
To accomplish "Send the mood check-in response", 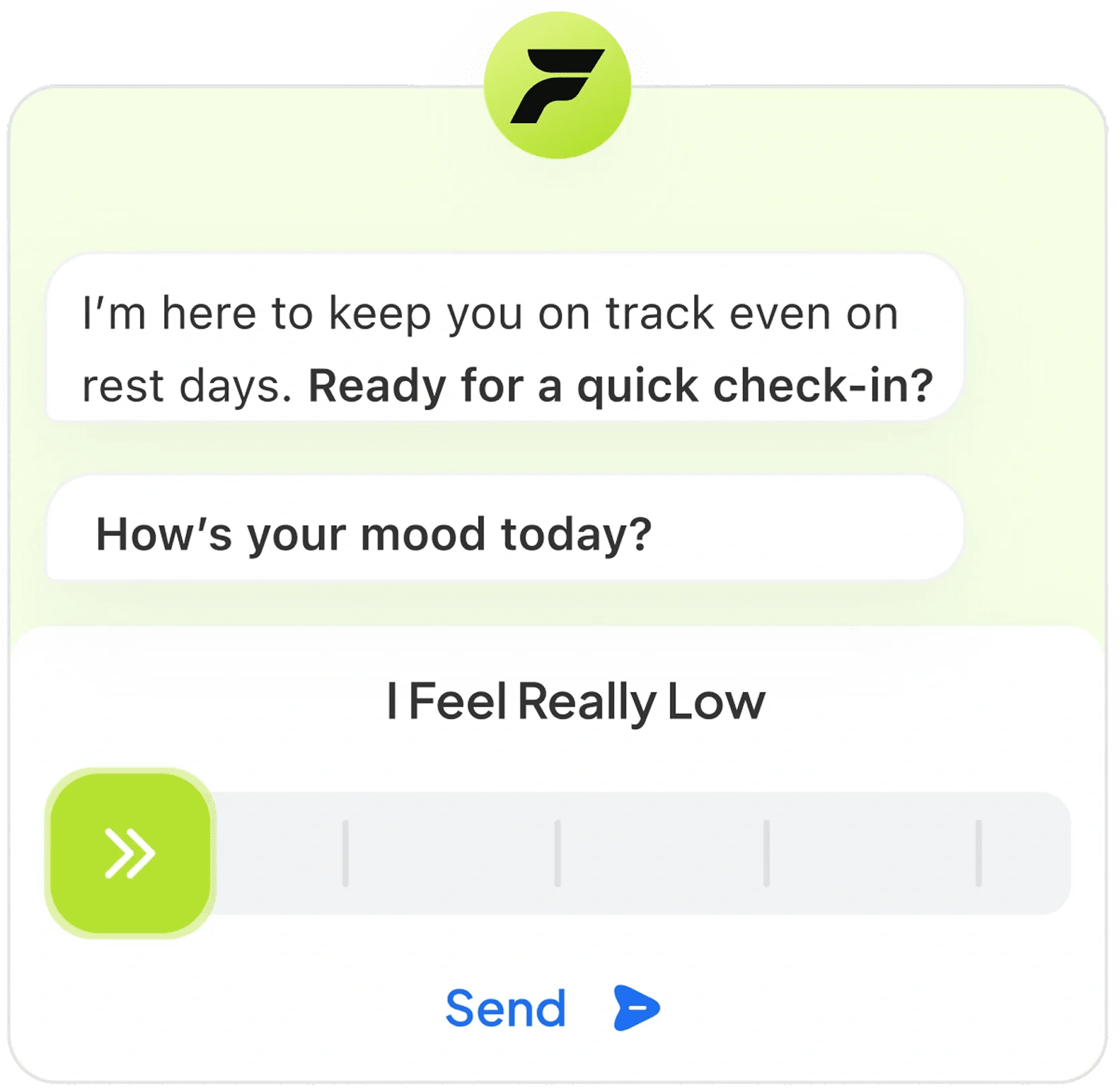I will pyautogui.click(x=553, y=1008).
